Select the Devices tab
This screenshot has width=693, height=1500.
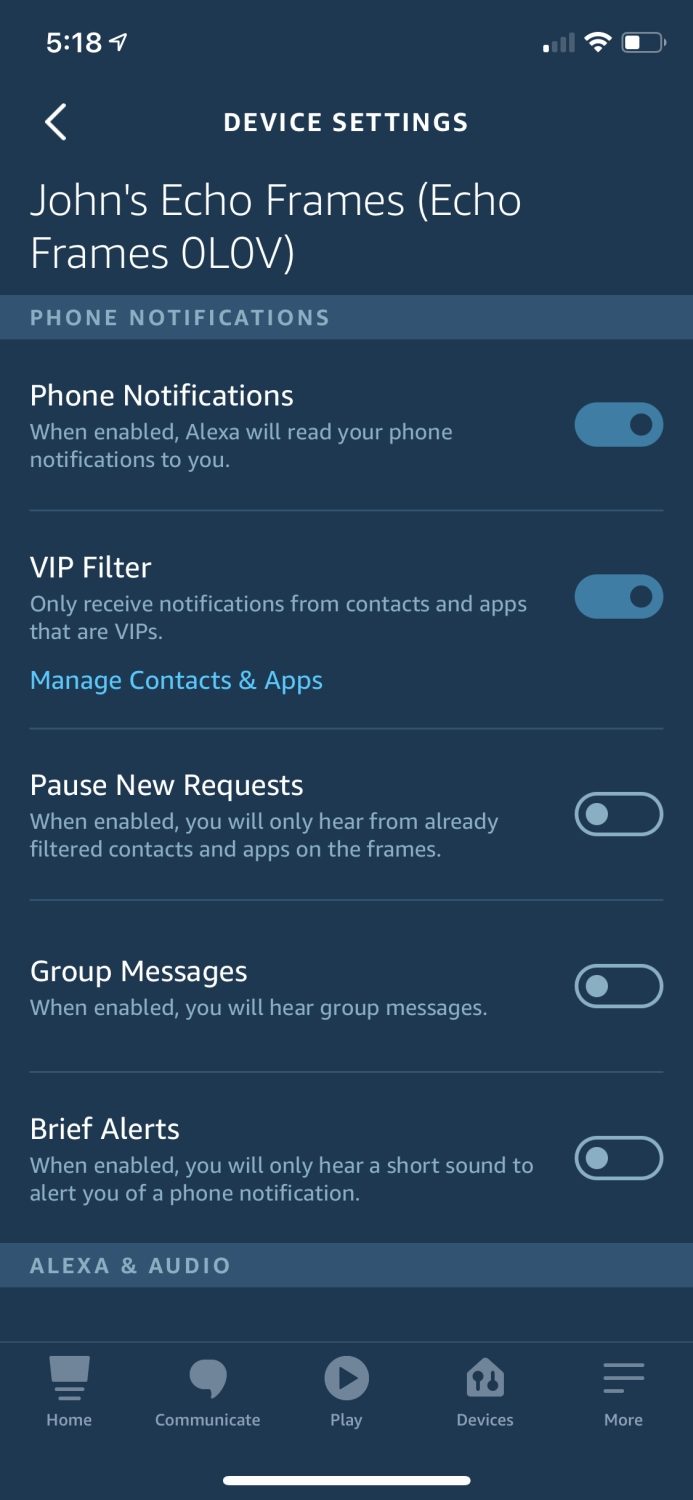[485, 1392]
